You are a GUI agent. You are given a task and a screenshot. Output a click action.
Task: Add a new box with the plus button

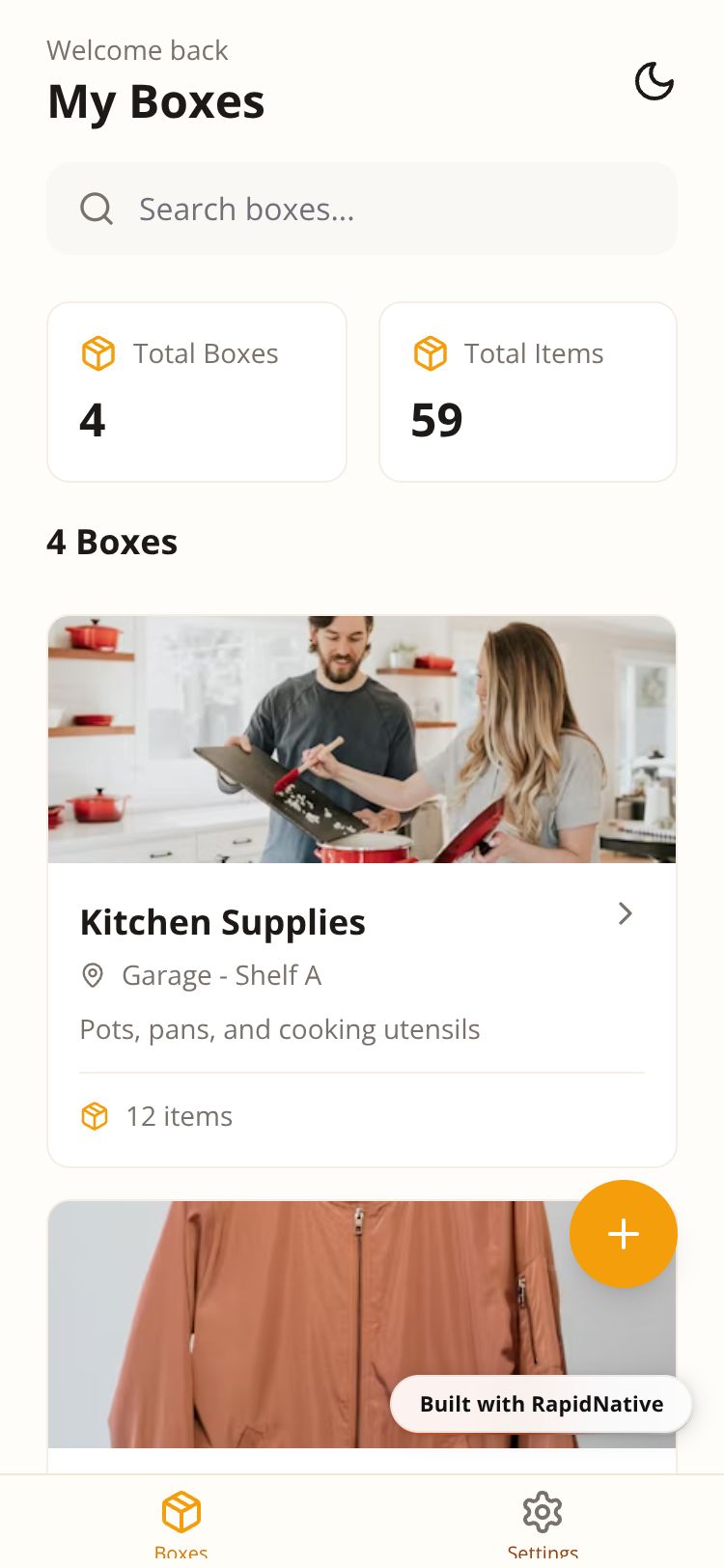pyautogui.click(x=624, y=1234)
